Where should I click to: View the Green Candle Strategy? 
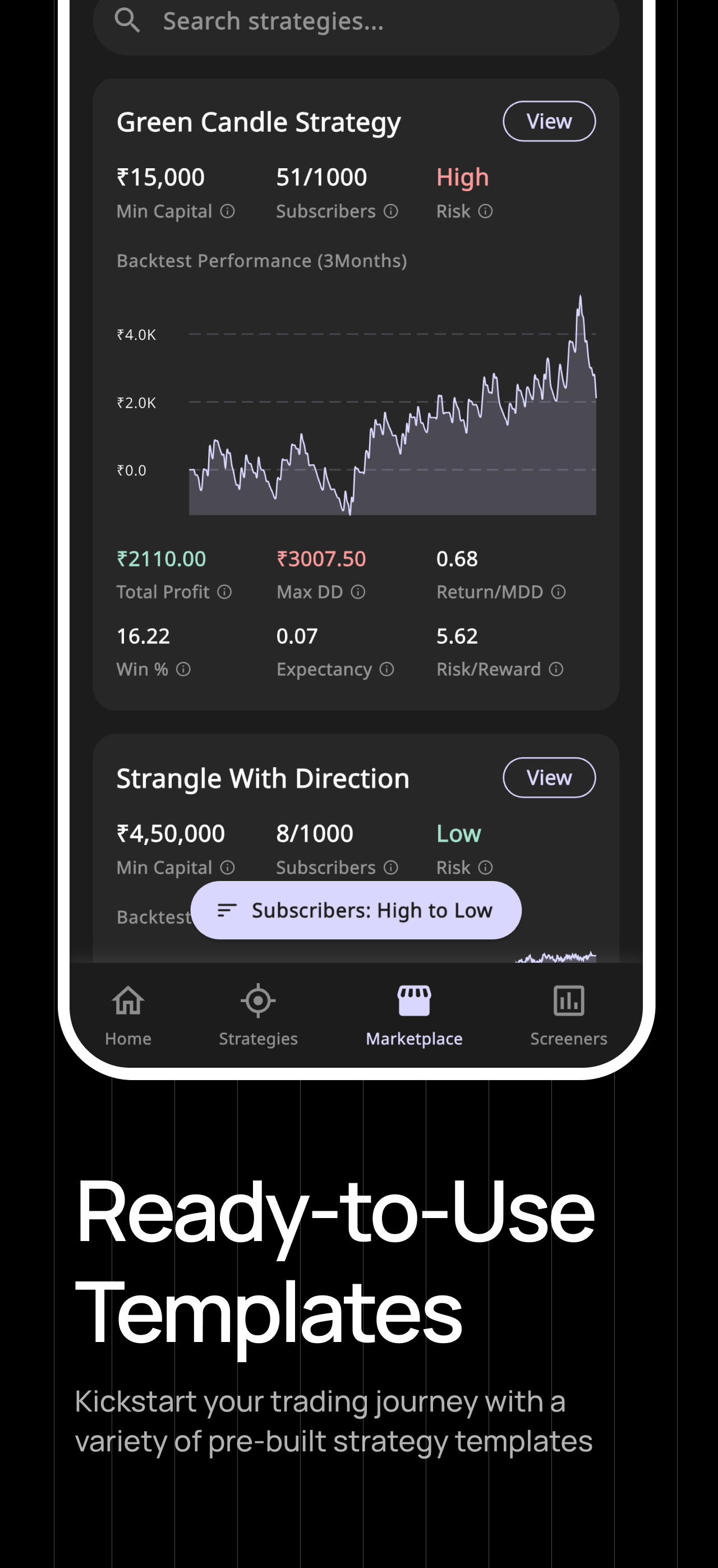click(x=548, y=121)
